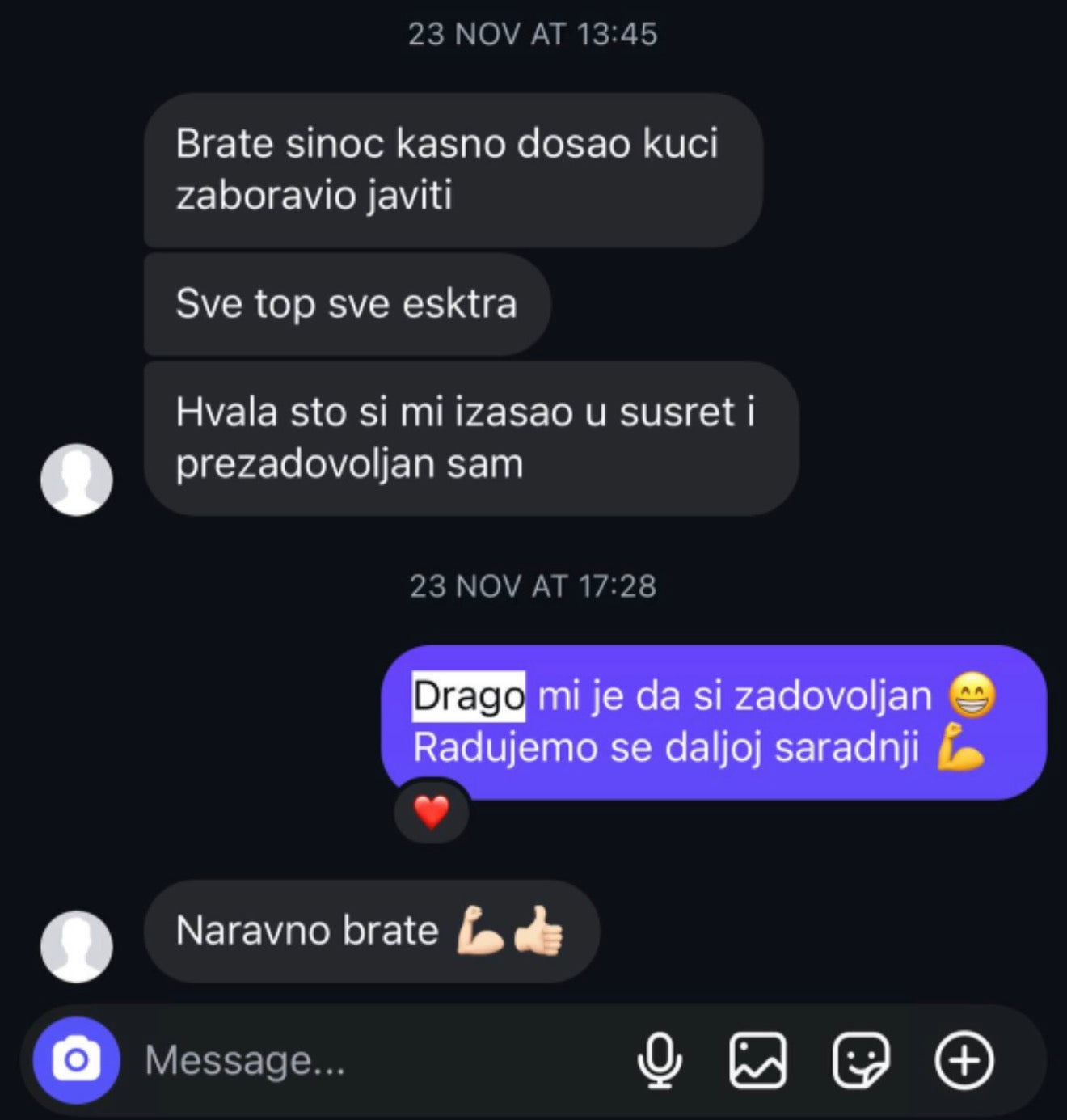
Task: Tap the heart reaction under the purple message
Action: (x=432, y=812)
